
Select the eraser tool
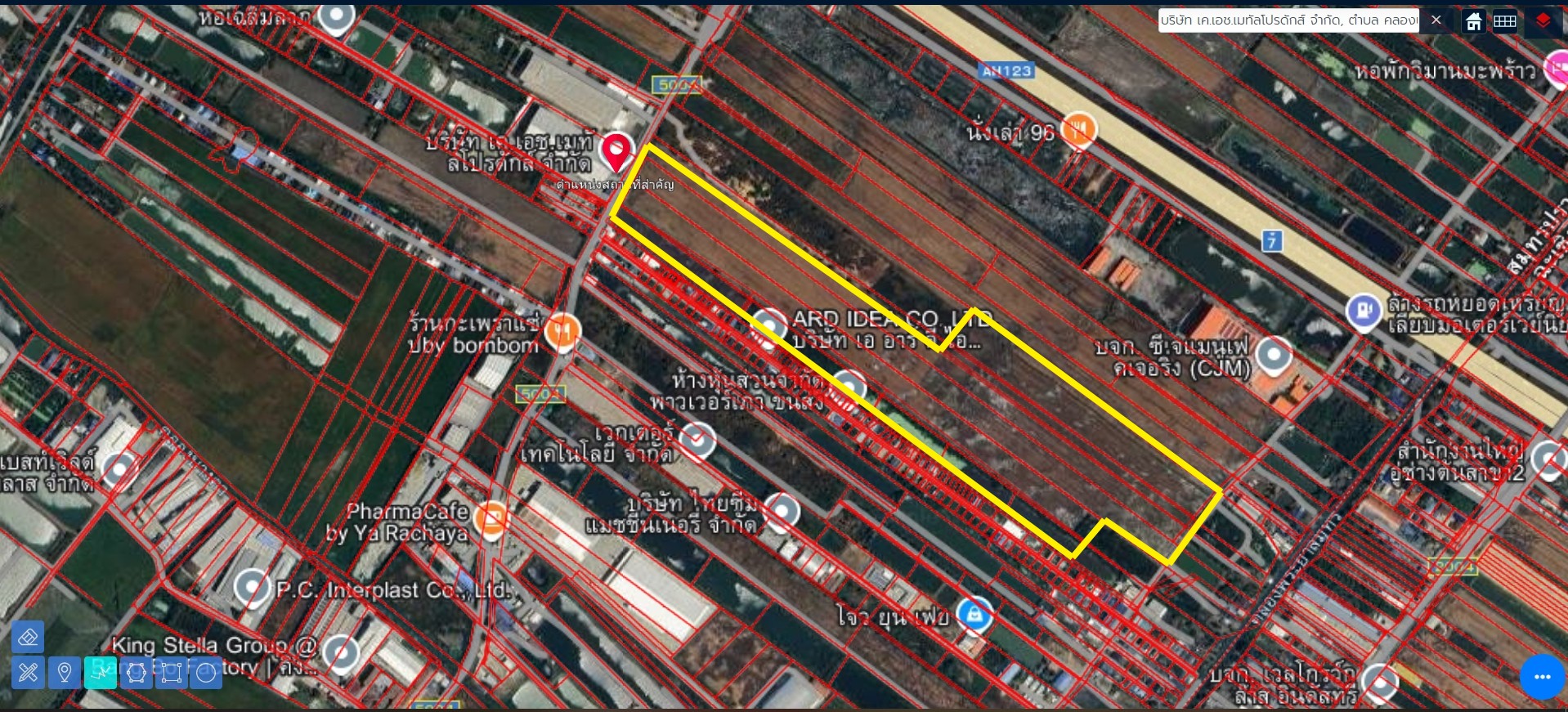28,637
